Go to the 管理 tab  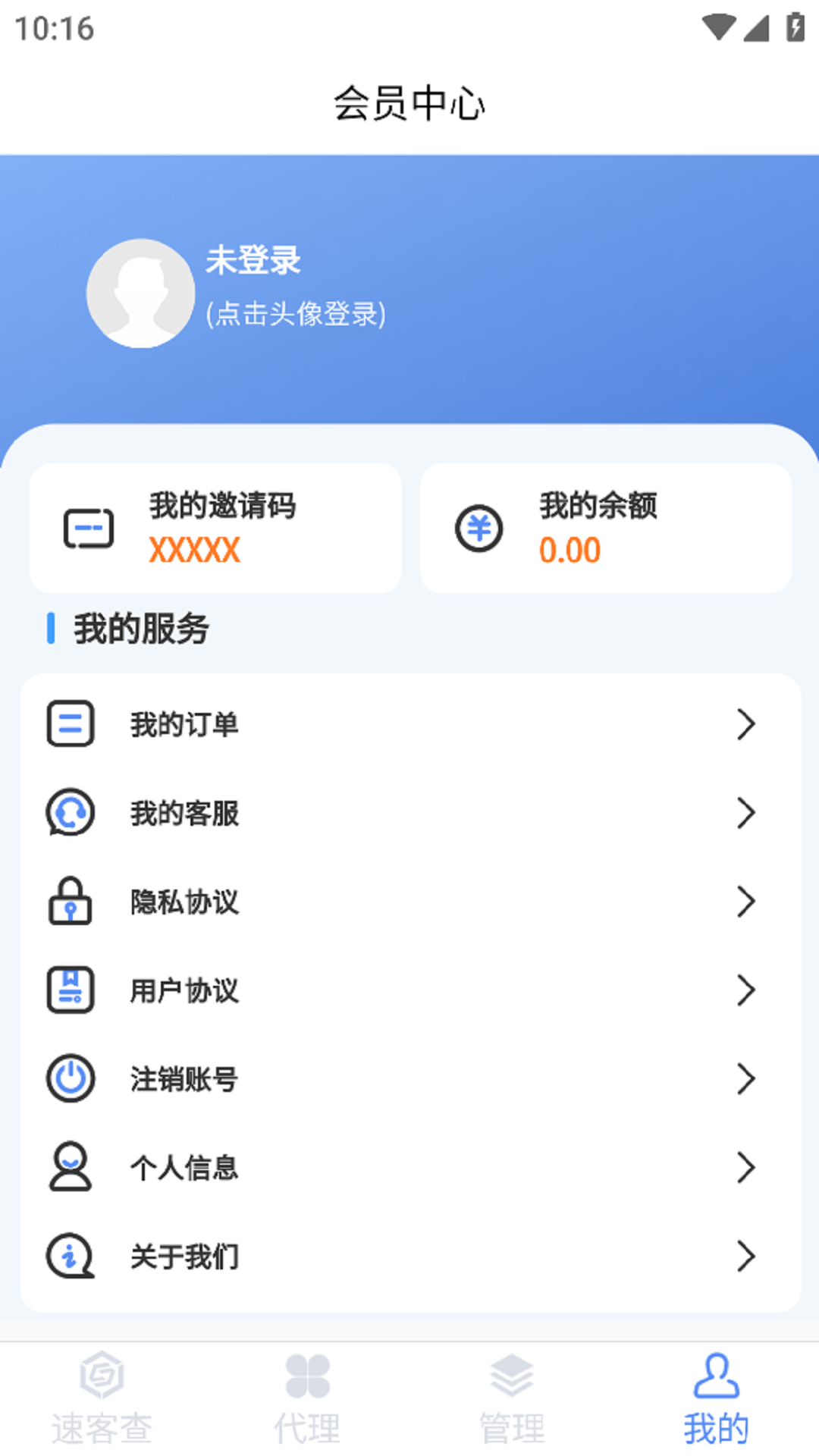(x=512, y=1399)
